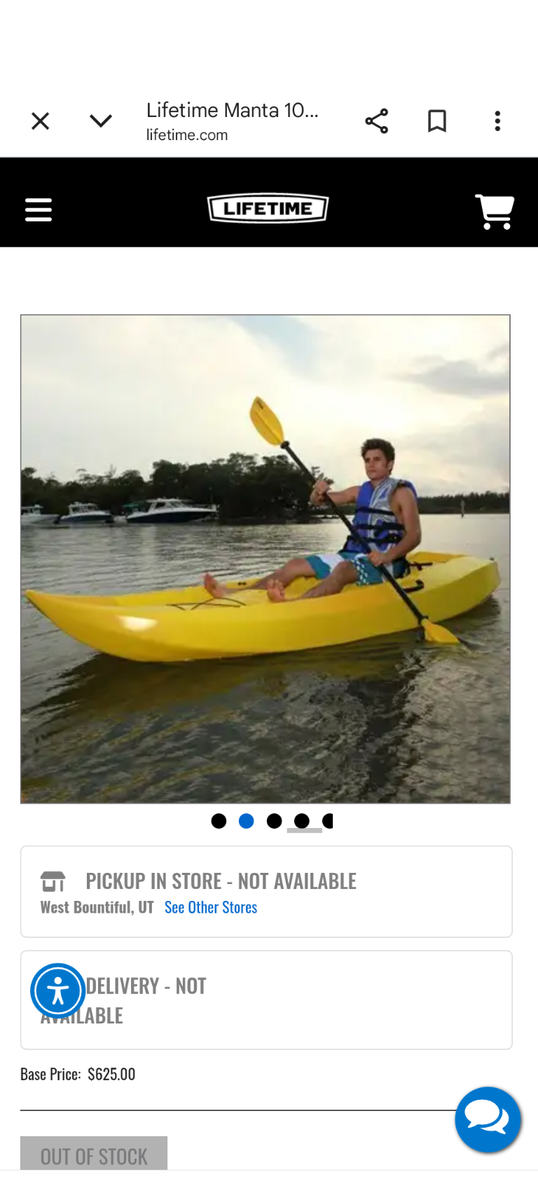
Task: Tap See Other Stores link
Action: pos(211,907)
